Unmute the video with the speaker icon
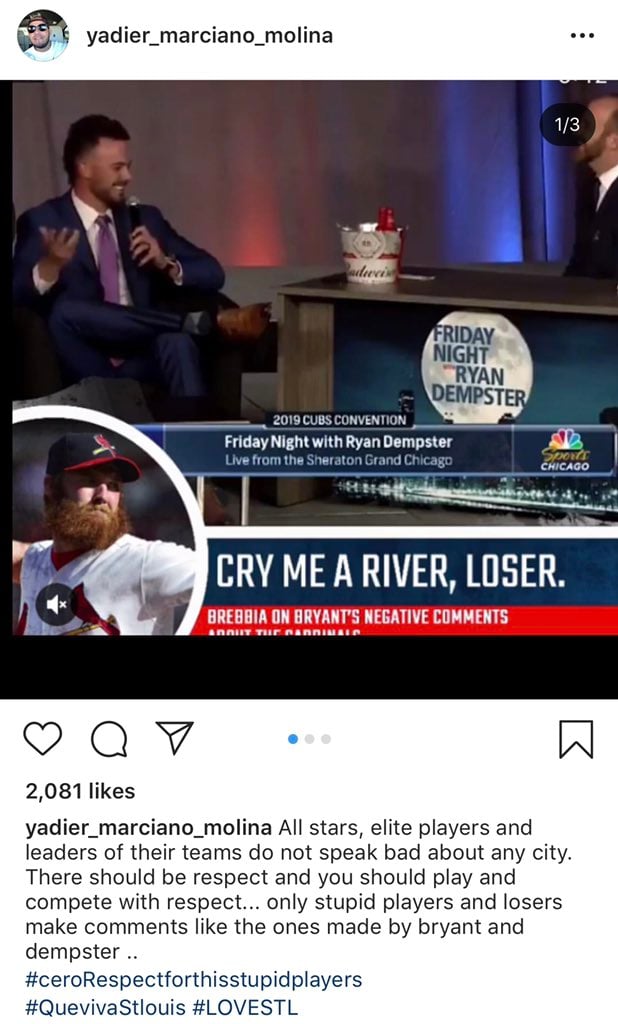Screen dimensions: 618x1024 (56, 603)
